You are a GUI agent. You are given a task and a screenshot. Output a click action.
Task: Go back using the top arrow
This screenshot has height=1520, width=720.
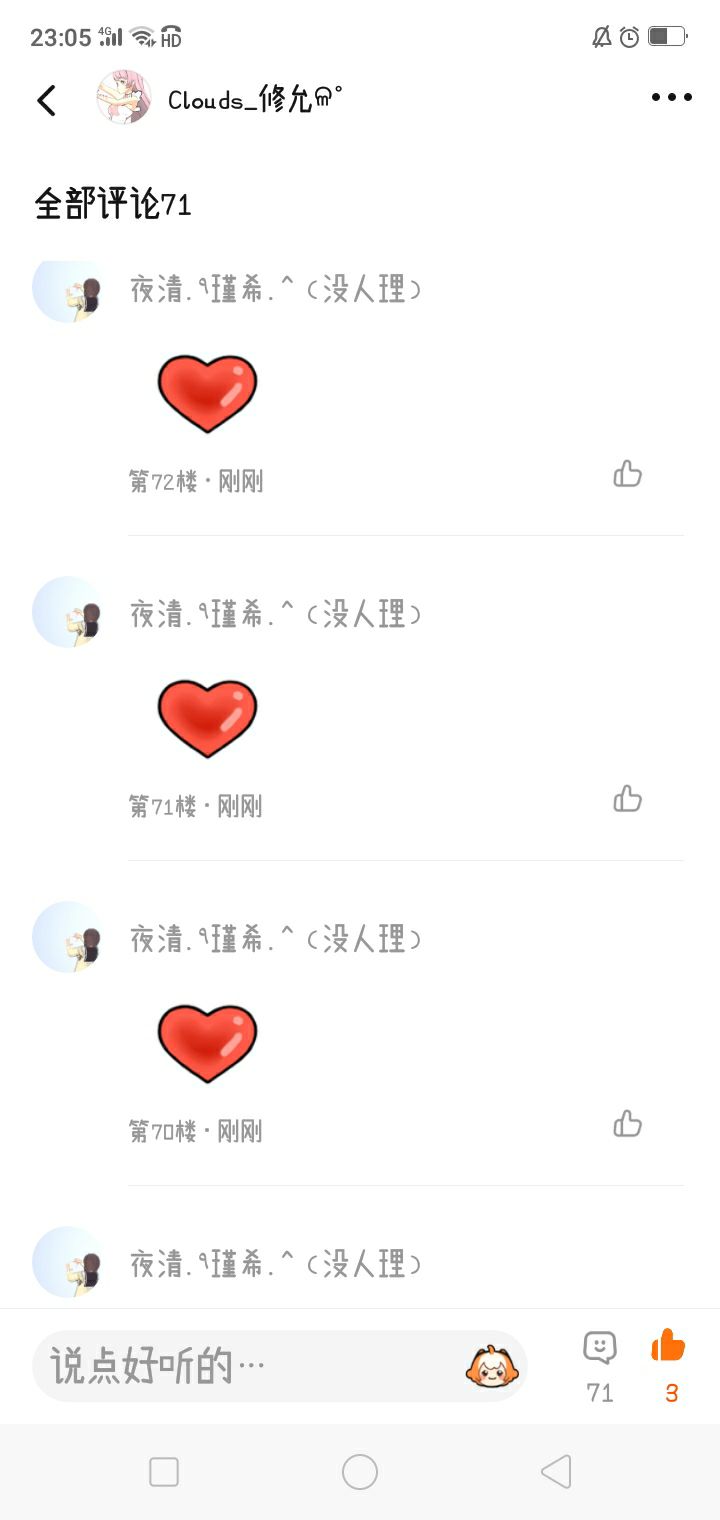tap(46, 99)
